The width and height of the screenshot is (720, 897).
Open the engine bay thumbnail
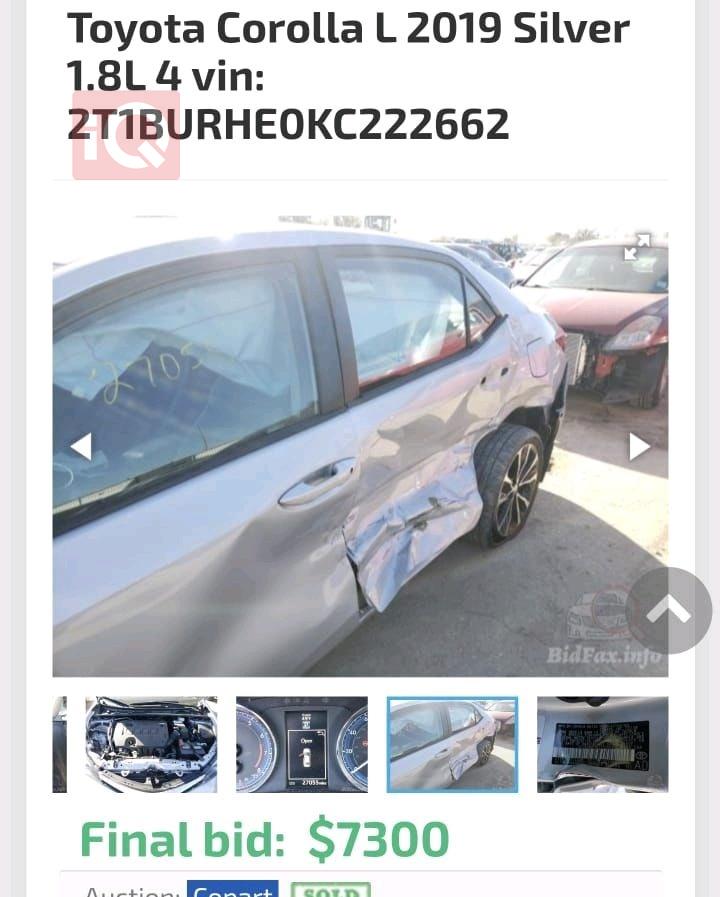coord(151,745)
